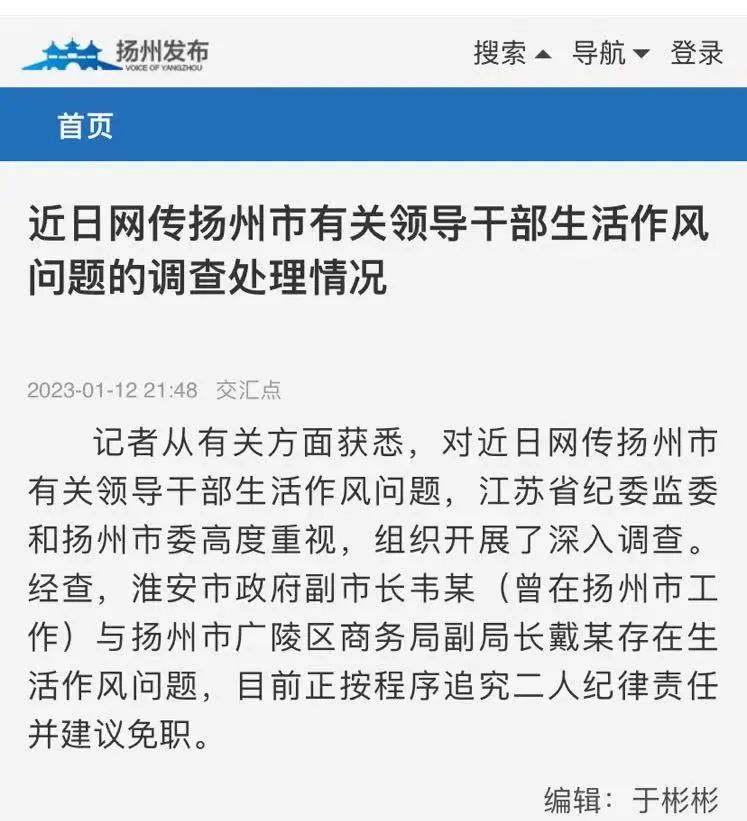Go to the 首页 home tab

(85, 126)
